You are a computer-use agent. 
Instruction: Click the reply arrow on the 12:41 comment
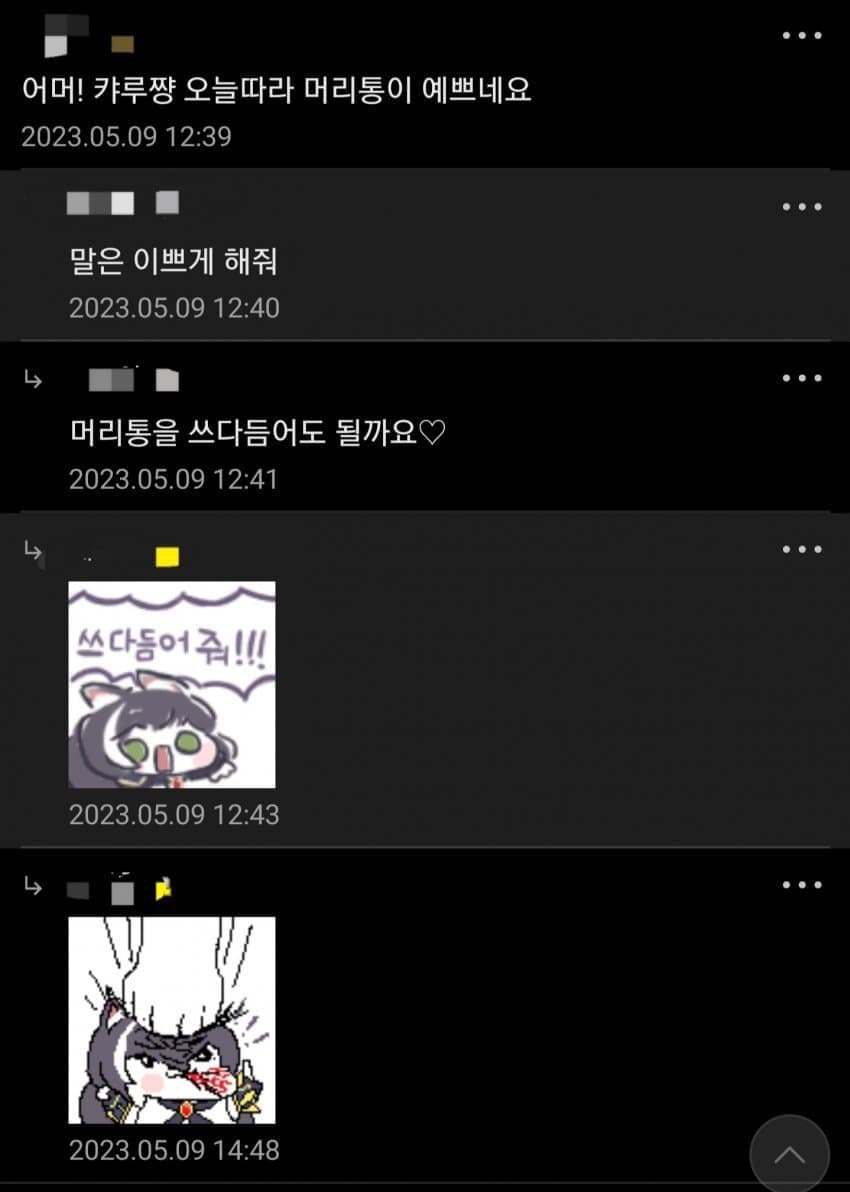pos(33,381)
